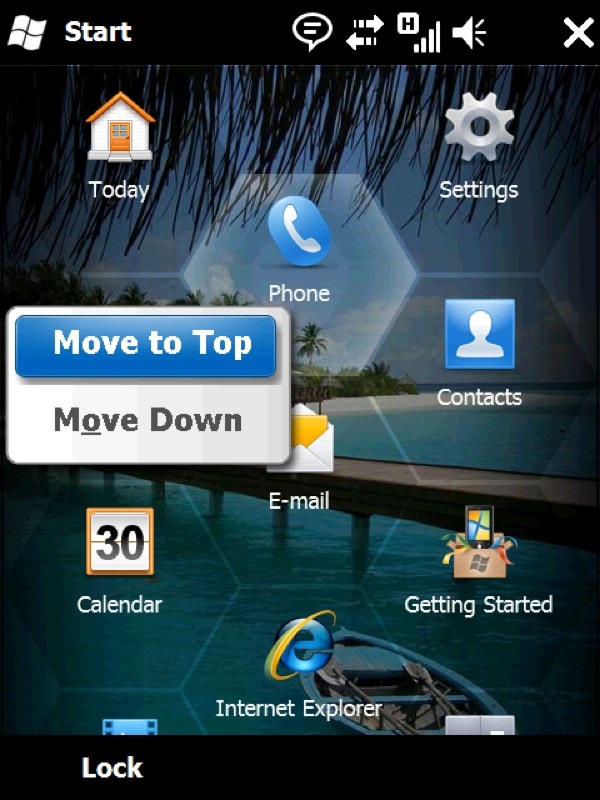Screen dimensions: 600x800
Task: Tap the Windows Start flag
Action: (26, 33)
